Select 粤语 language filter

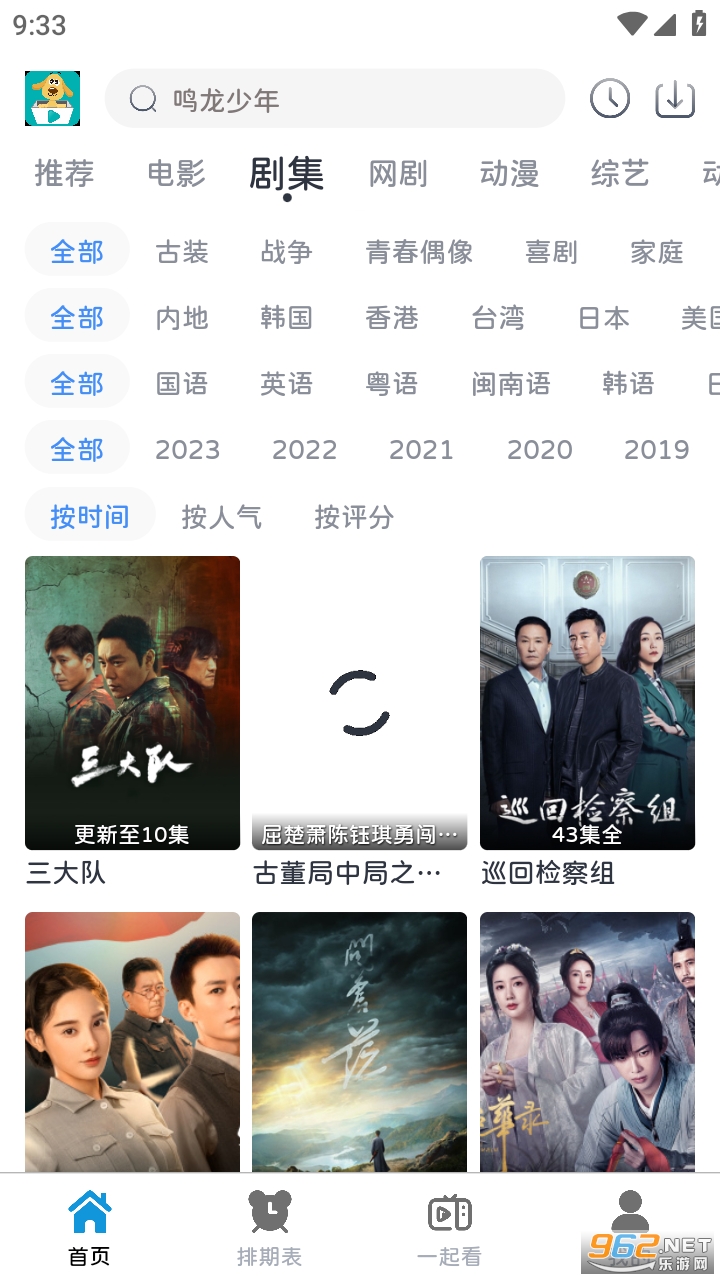[392, 383]
